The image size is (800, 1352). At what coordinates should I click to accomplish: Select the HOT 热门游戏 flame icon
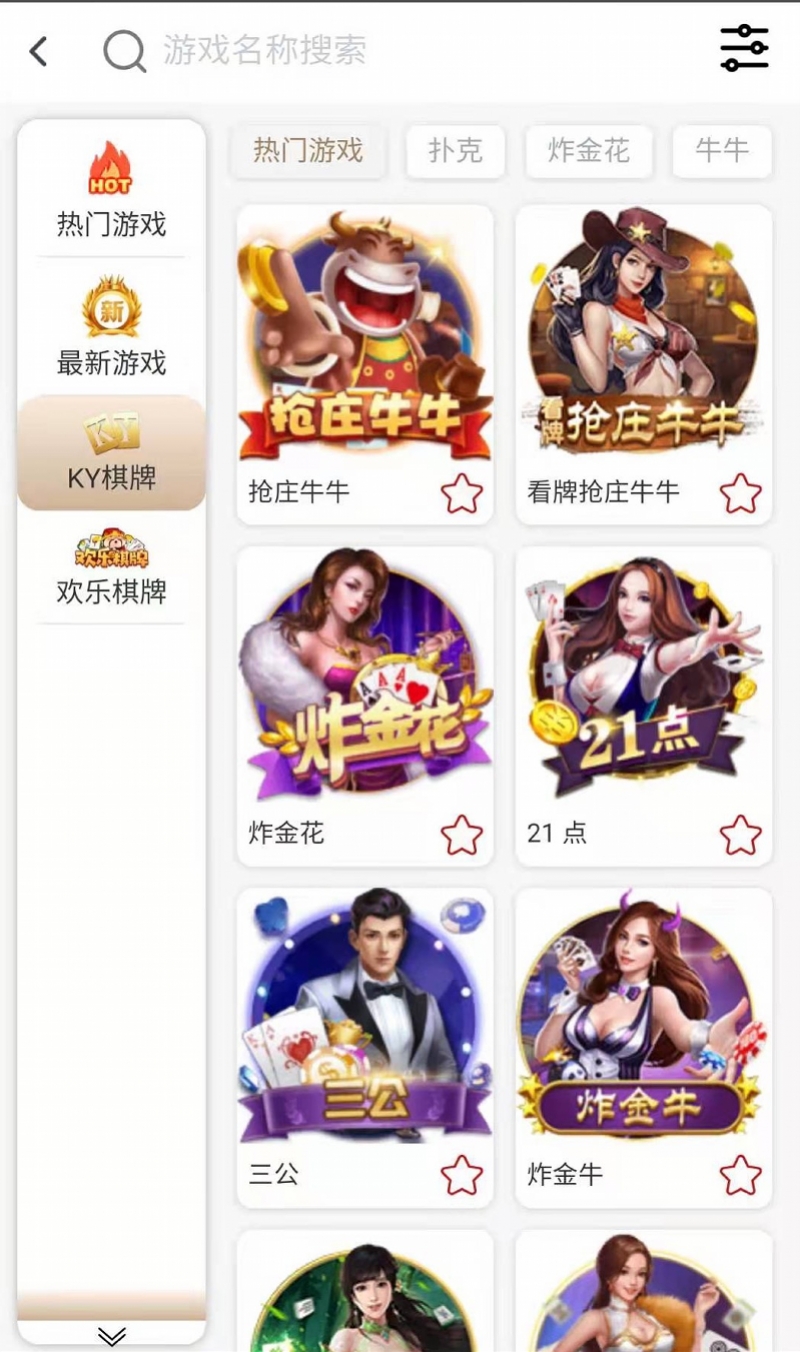[110, 168]
